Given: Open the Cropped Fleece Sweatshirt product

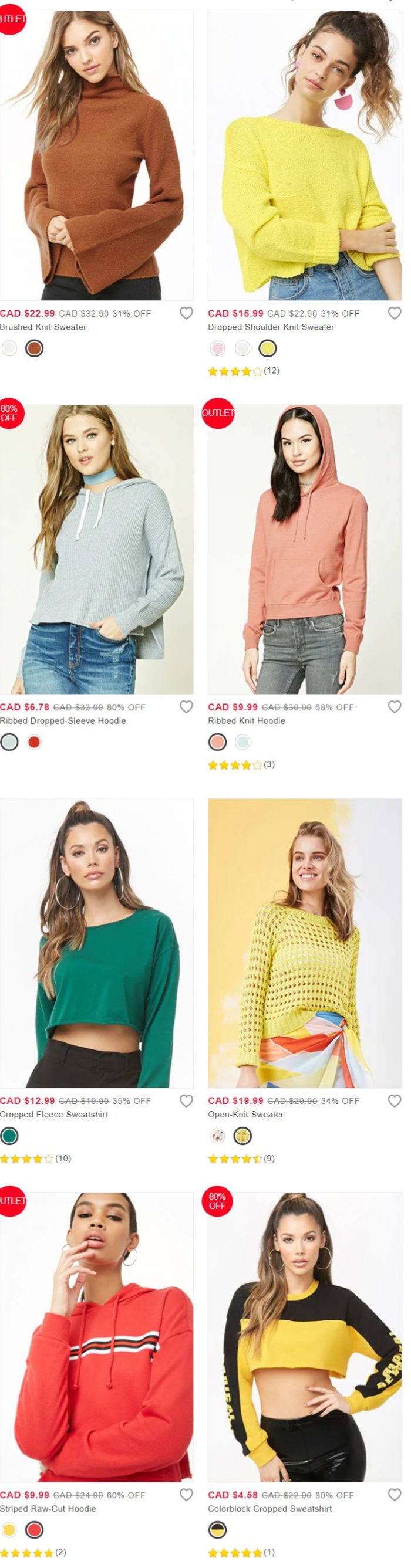Looking at the screenshot, I should pos(96,943).
